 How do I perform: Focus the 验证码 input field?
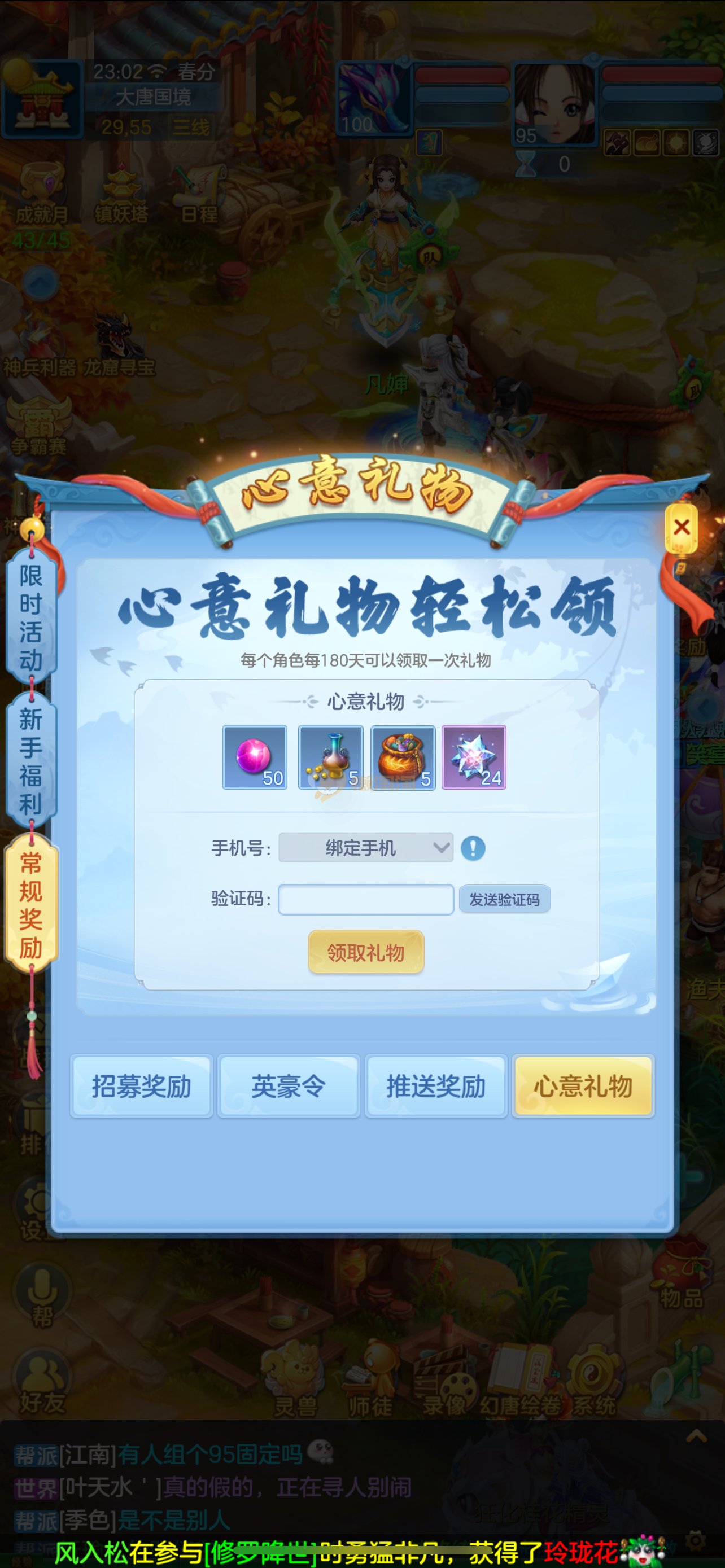pyautogui.click(x=365, y=899)
